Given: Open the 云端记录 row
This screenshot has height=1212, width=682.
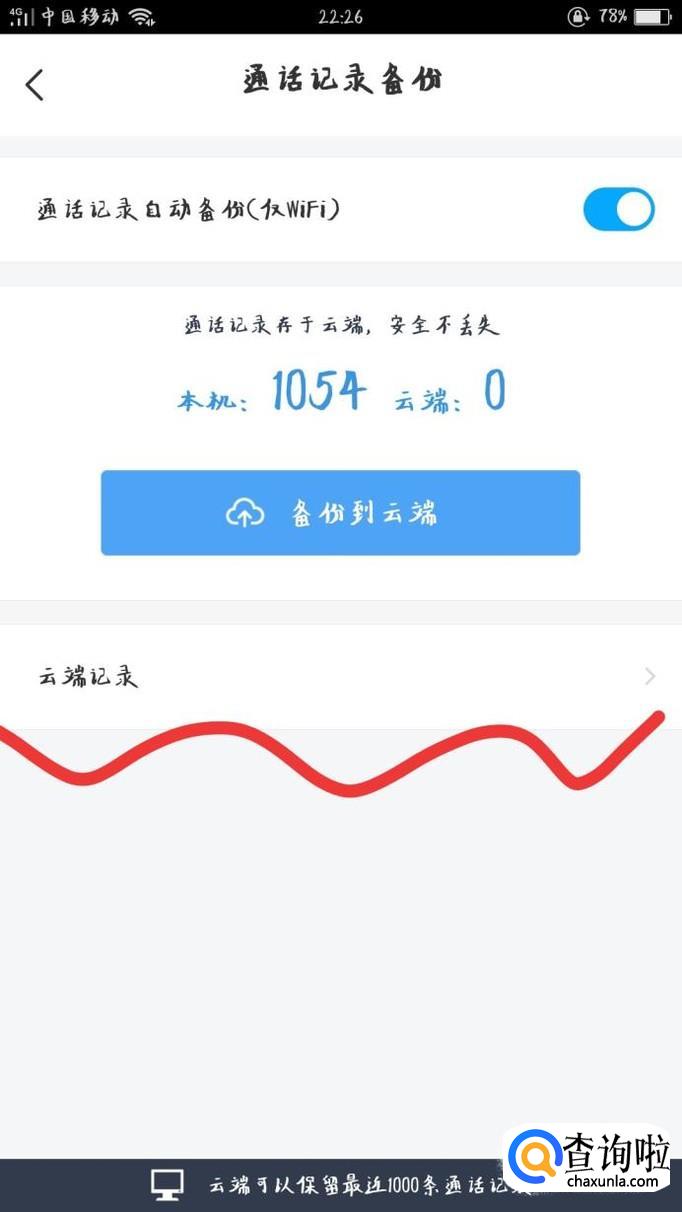Looking at the screenshot, I should coord(340,677).
